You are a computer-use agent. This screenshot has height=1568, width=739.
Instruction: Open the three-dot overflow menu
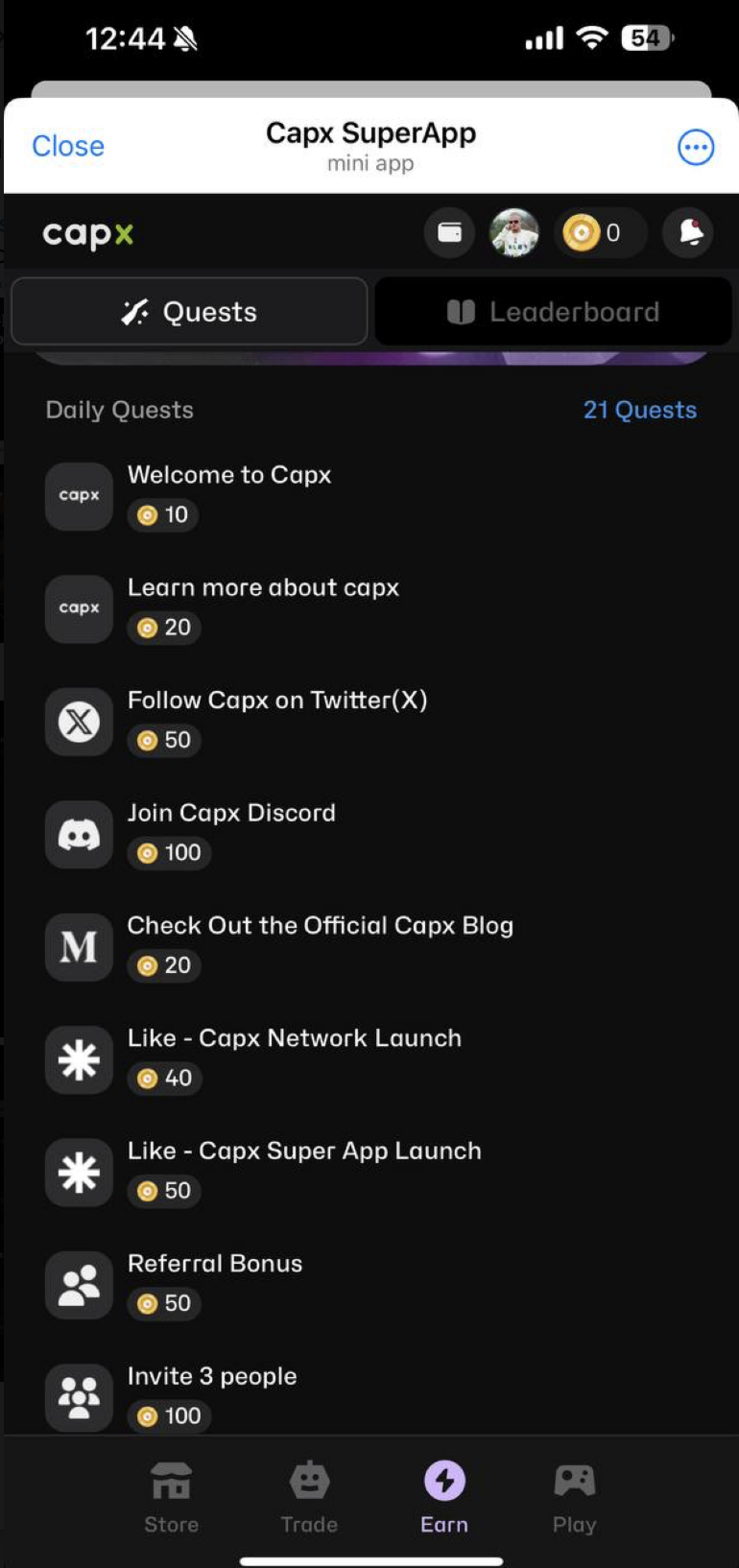point(695,147)
